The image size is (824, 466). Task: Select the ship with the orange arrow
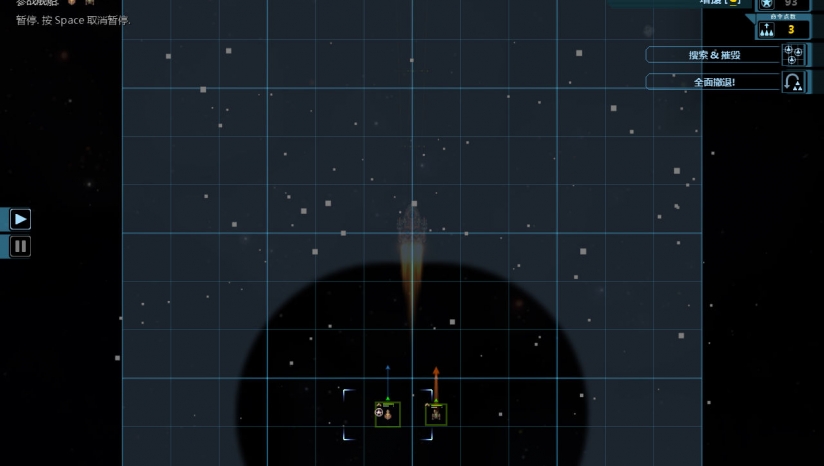pos(436,414)
